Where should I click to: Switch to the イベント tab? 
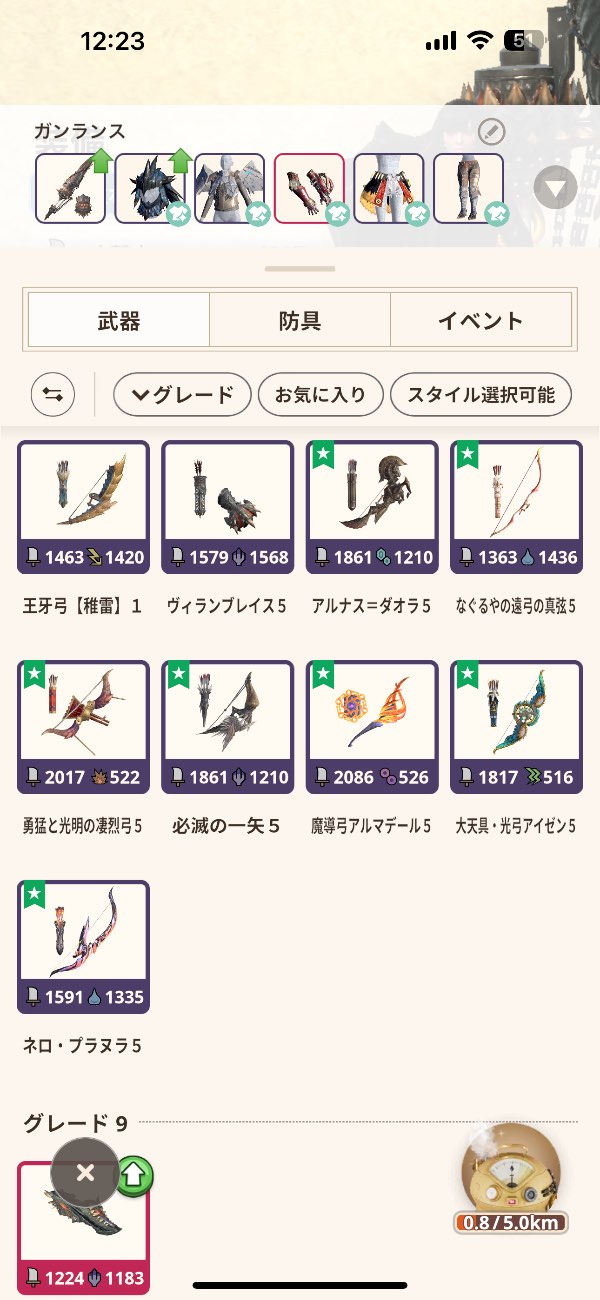[480, 321]
